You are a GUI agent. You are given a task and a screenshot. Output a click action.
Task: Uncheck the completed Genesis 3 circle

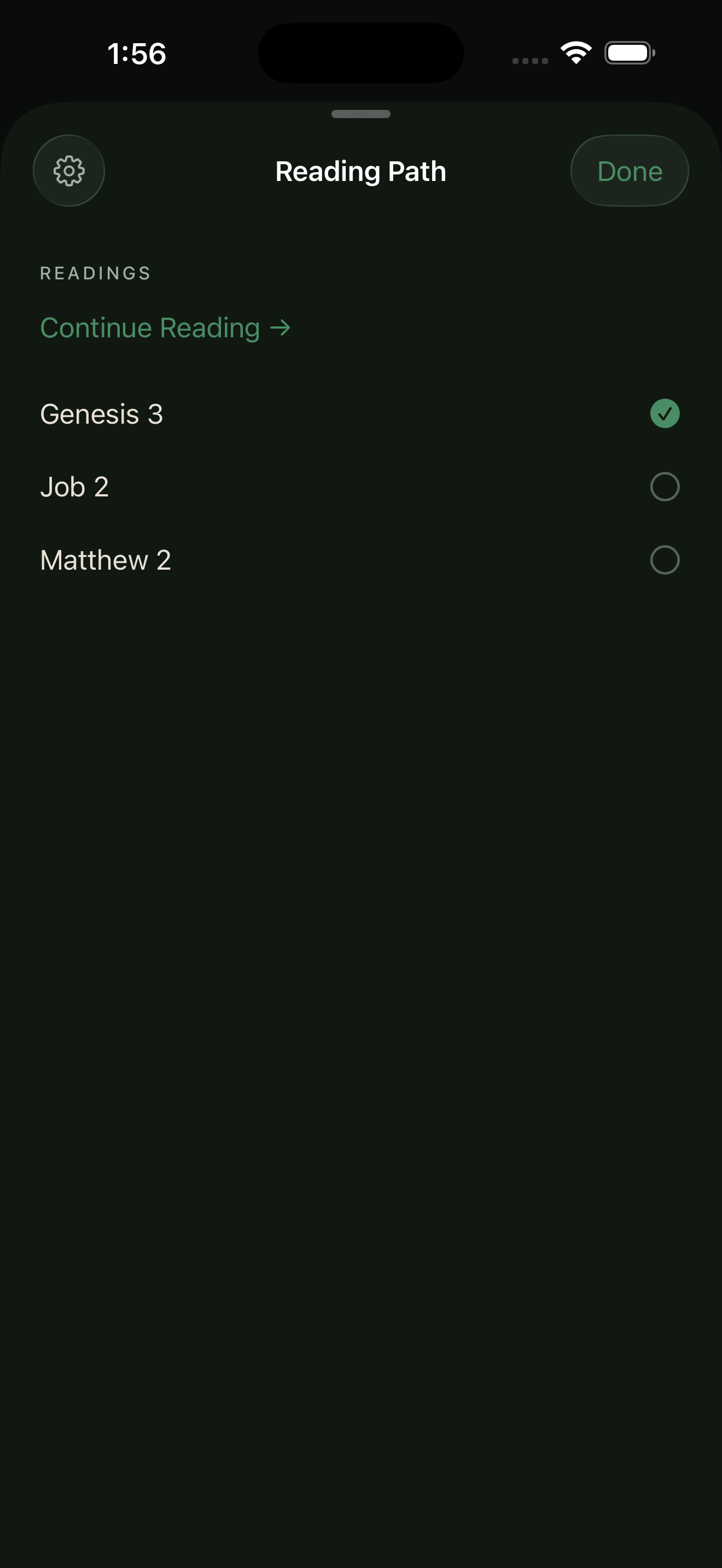coord(664,414)
